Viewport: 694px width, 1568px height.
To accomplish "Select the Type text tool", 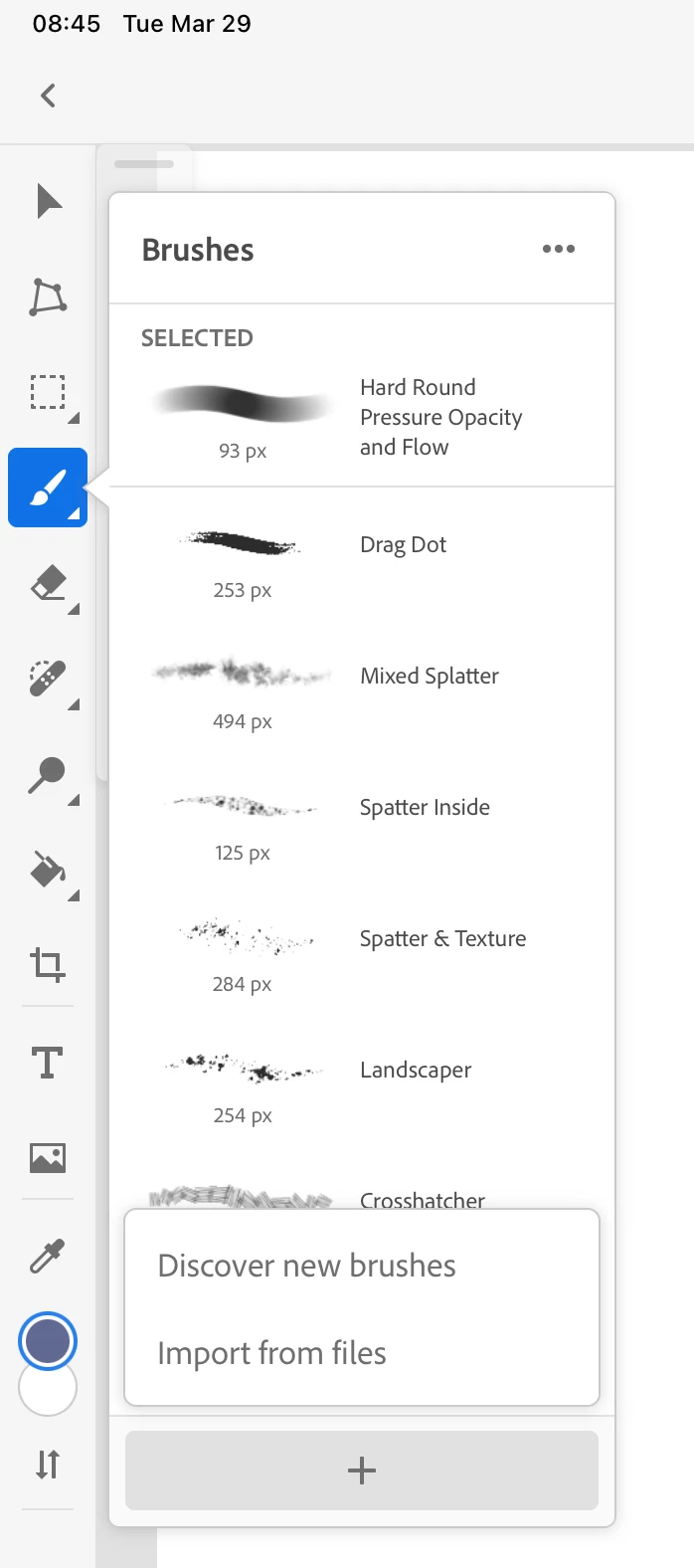I will (48, 1062).
